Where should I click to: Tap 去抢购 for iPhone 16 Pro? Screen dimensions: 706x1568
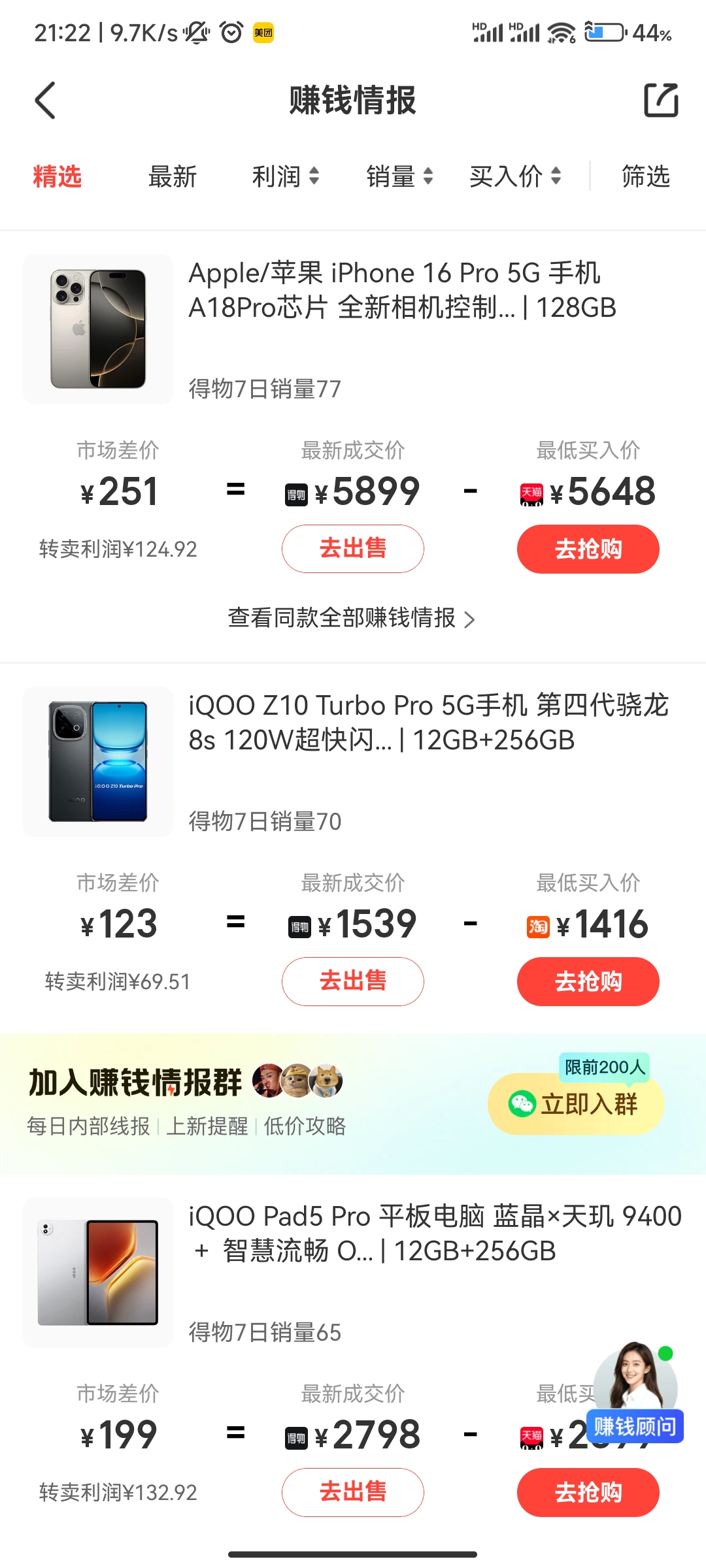click(x=588, y=549)
